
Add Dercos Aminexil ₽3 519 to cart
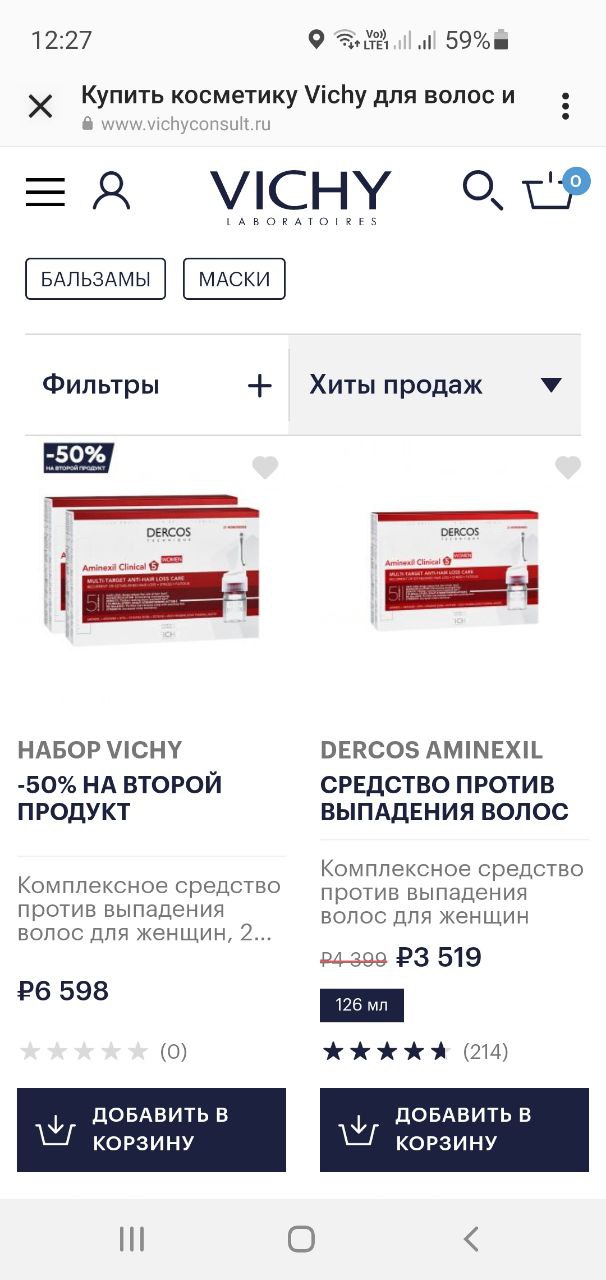point(454,1130)
